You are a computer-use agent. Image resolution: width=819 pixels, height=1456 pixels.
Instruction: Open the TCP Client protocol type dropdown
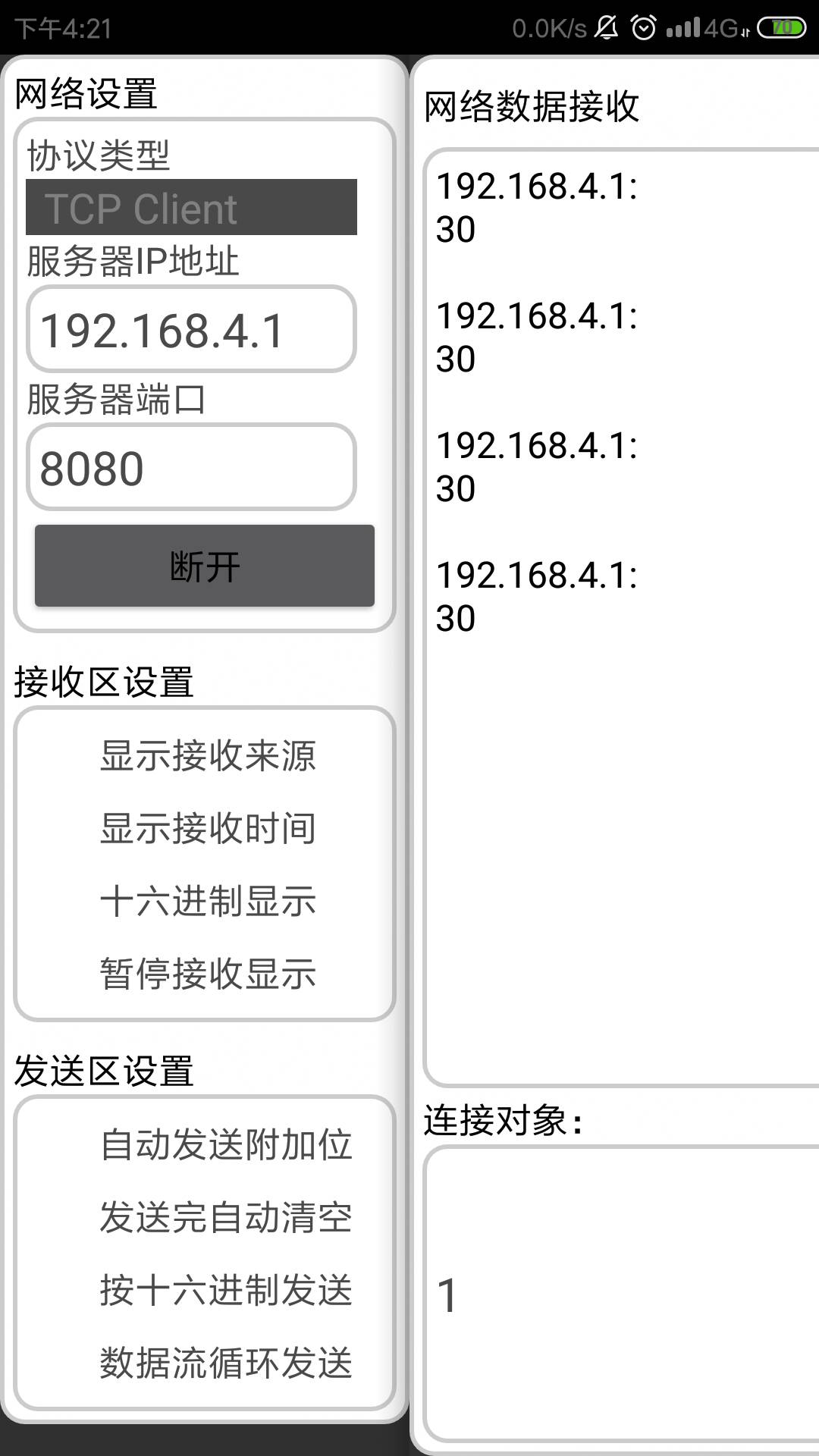point(191,208)
